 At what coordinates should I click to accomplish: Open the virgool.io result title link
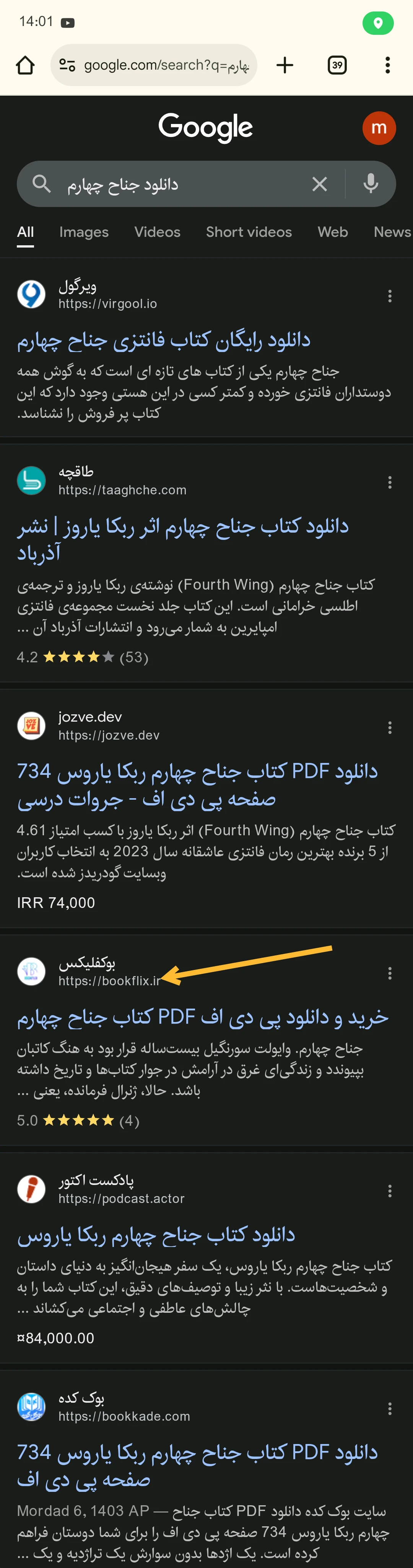pos(164,340)
